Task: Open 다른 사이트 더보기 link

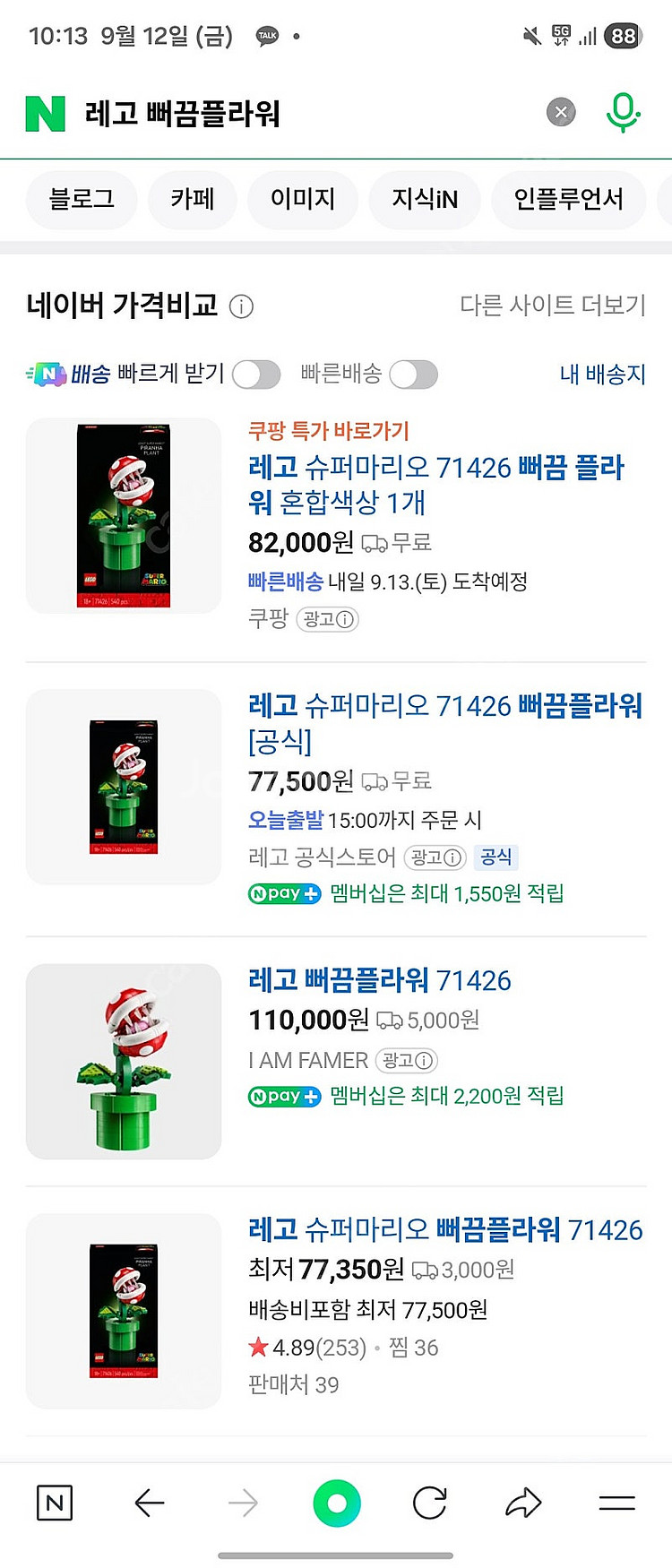Action: [552, 306]
